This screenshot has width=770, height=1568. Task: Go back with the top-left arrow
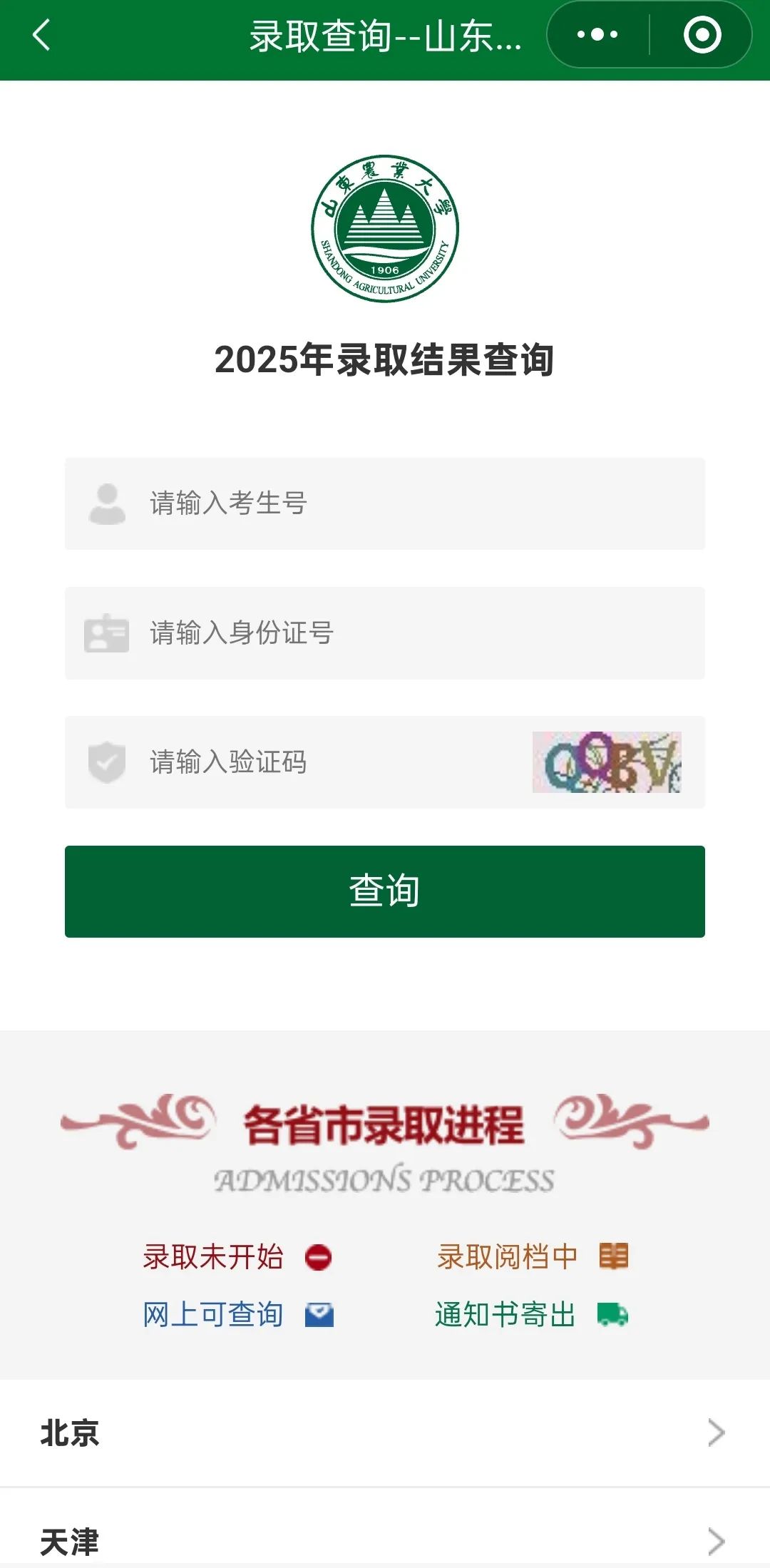pos(41,35)
